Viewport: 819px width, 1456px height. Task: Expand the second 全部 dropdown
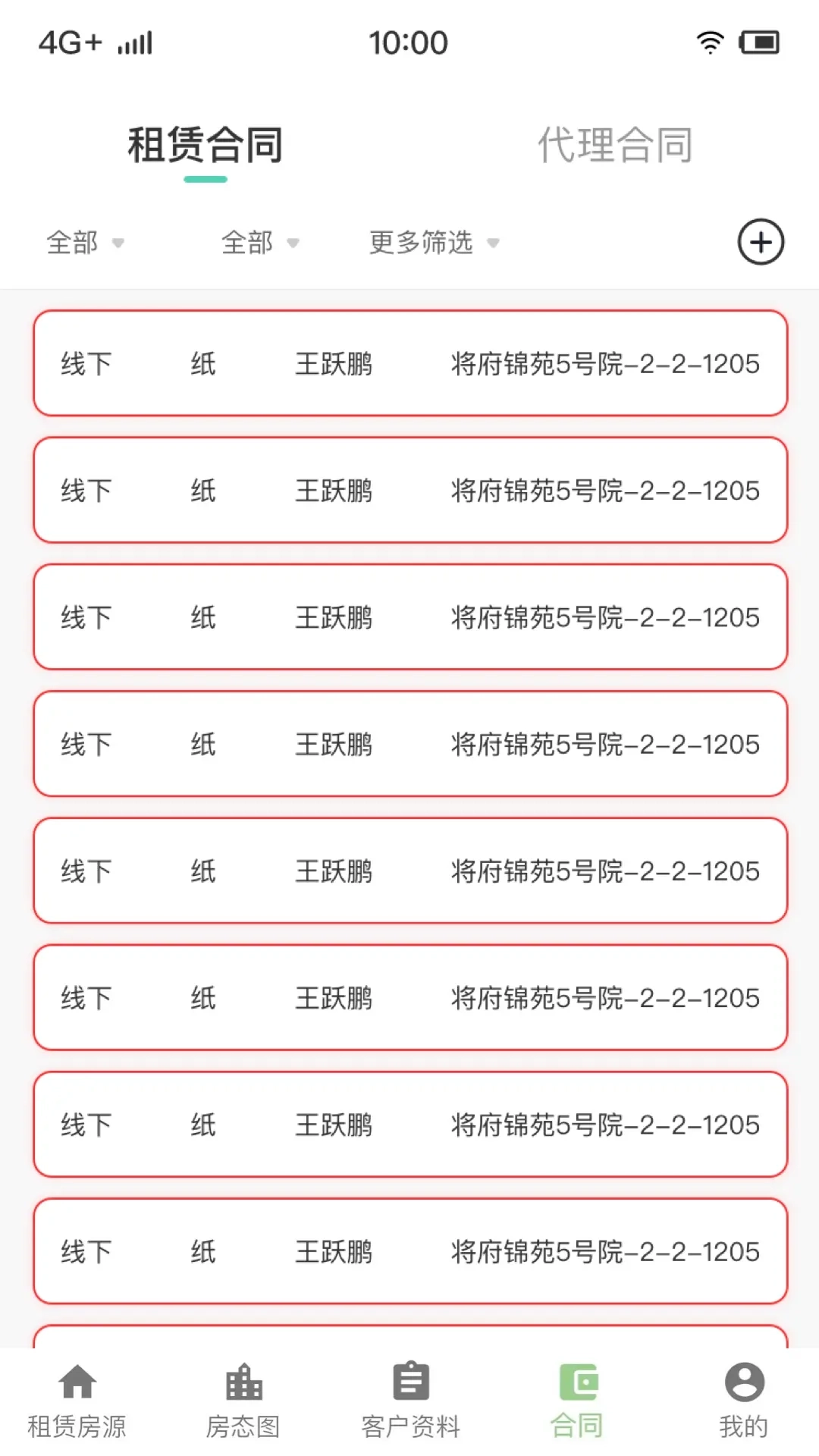(259, 243)
